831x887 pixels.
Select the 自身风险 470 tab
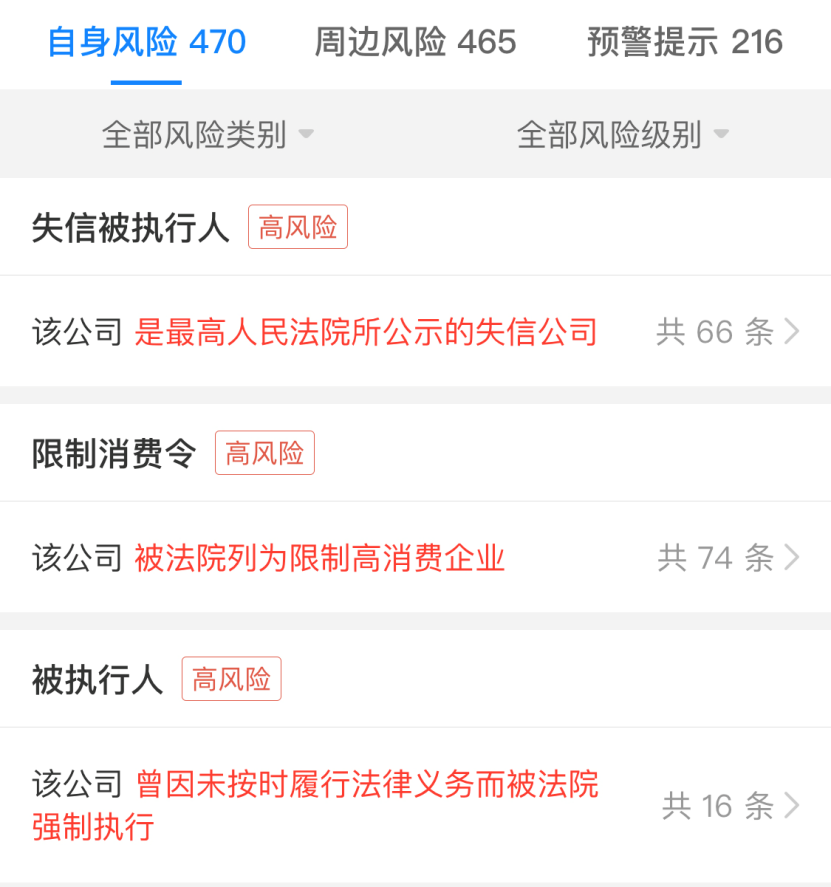pos(146,43)
